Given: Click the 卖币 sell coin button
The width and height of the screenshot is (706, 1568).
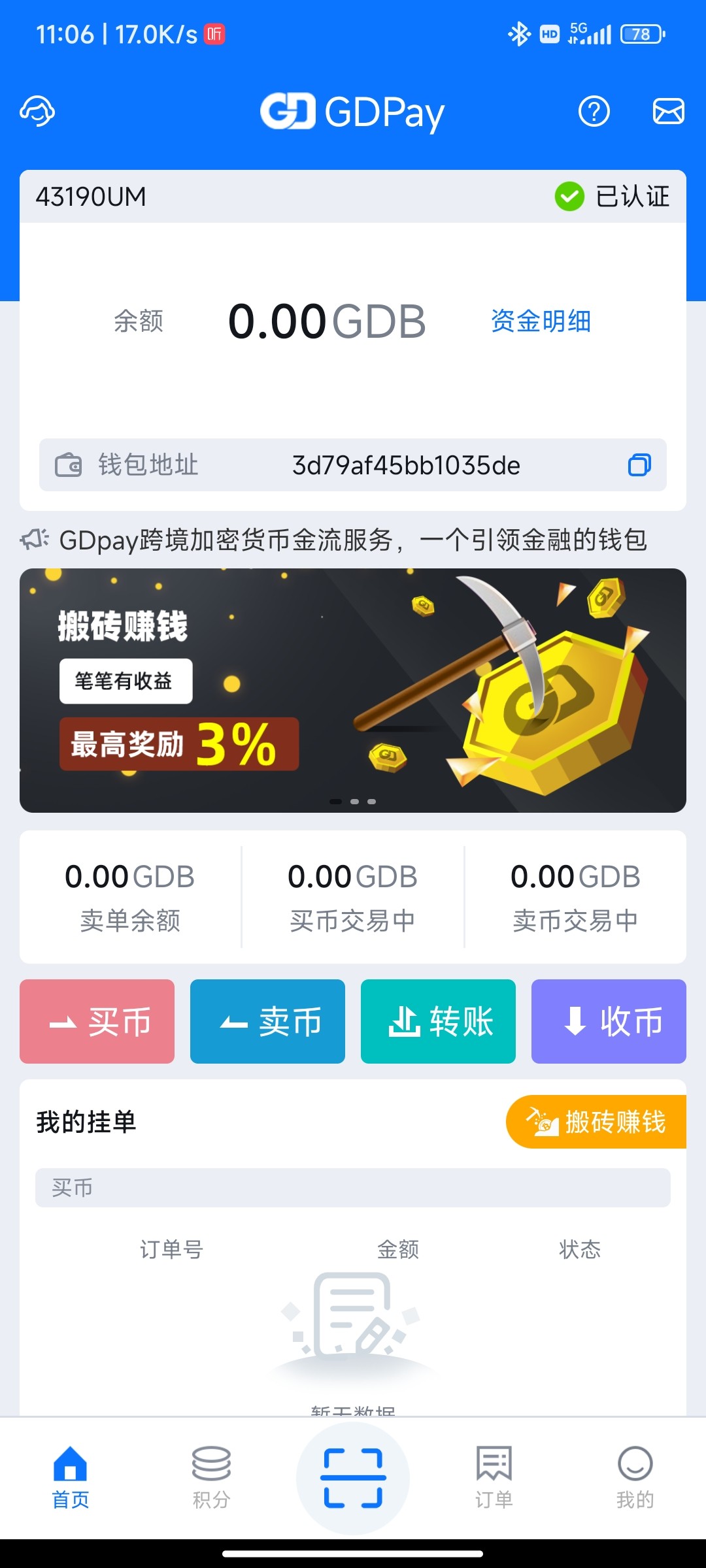Looking at the screenshot, I should tap(267, 1021).
